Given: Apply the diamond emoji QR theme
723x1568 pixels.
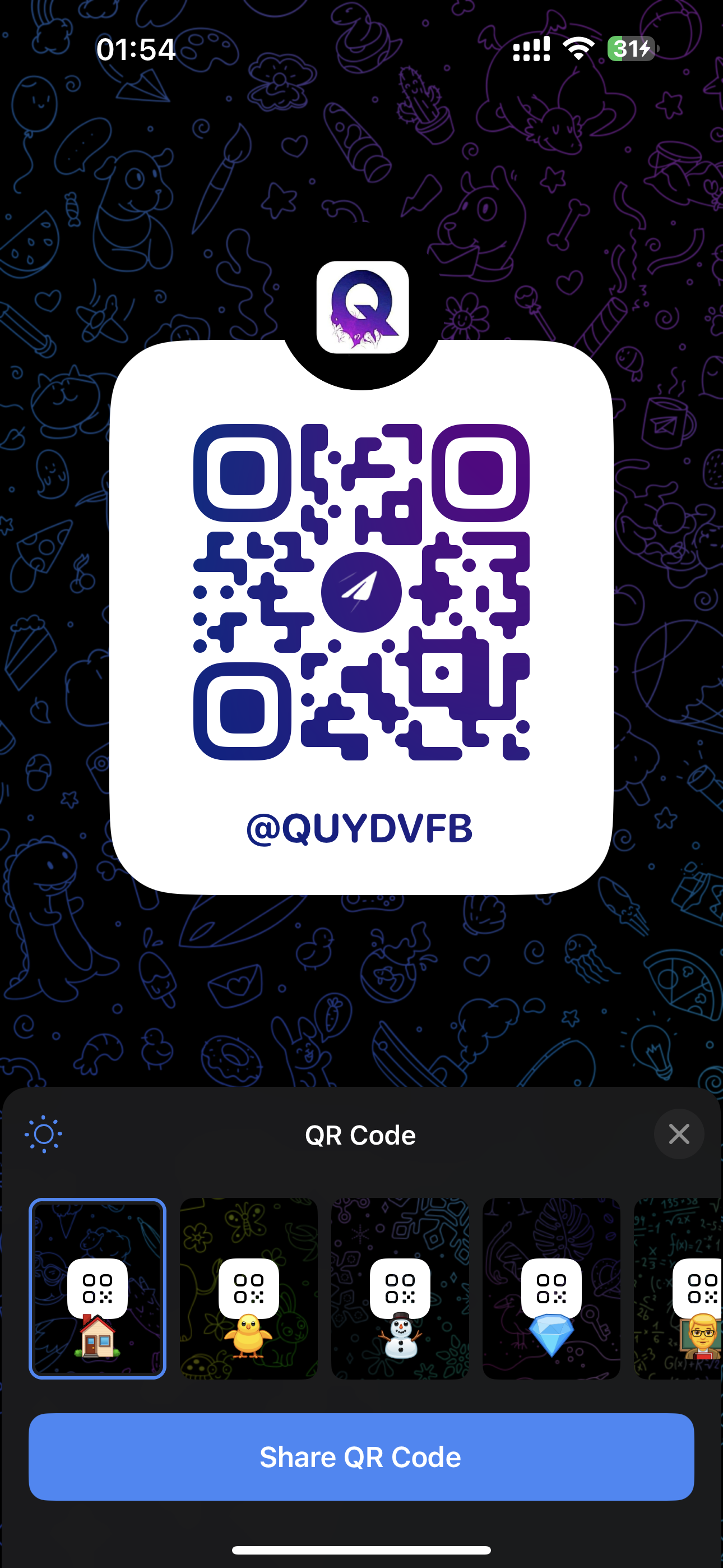Looking at the screenshot, I should pos(551,1289).
